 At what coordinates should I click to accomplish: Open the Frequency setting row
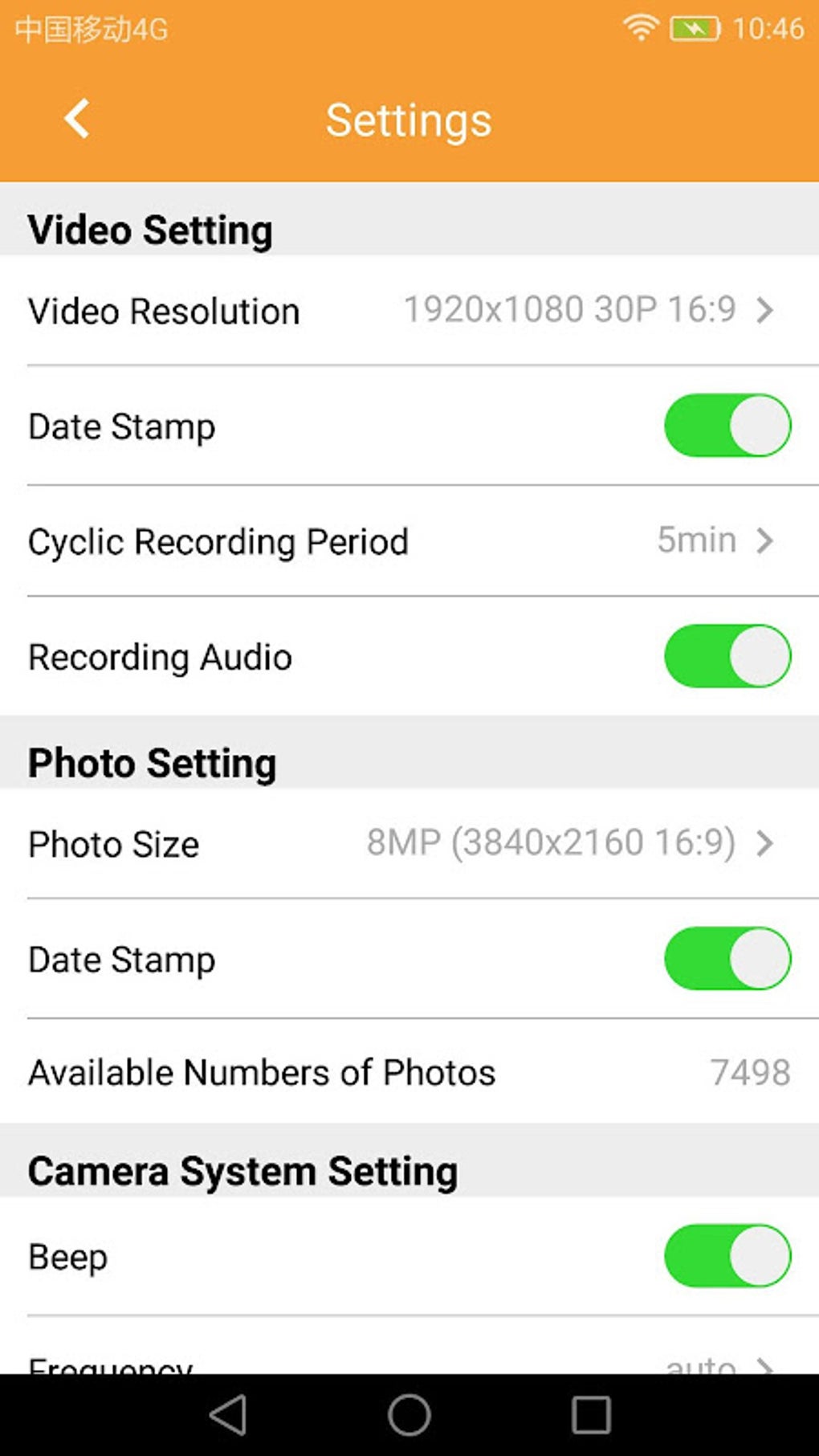409,1346
